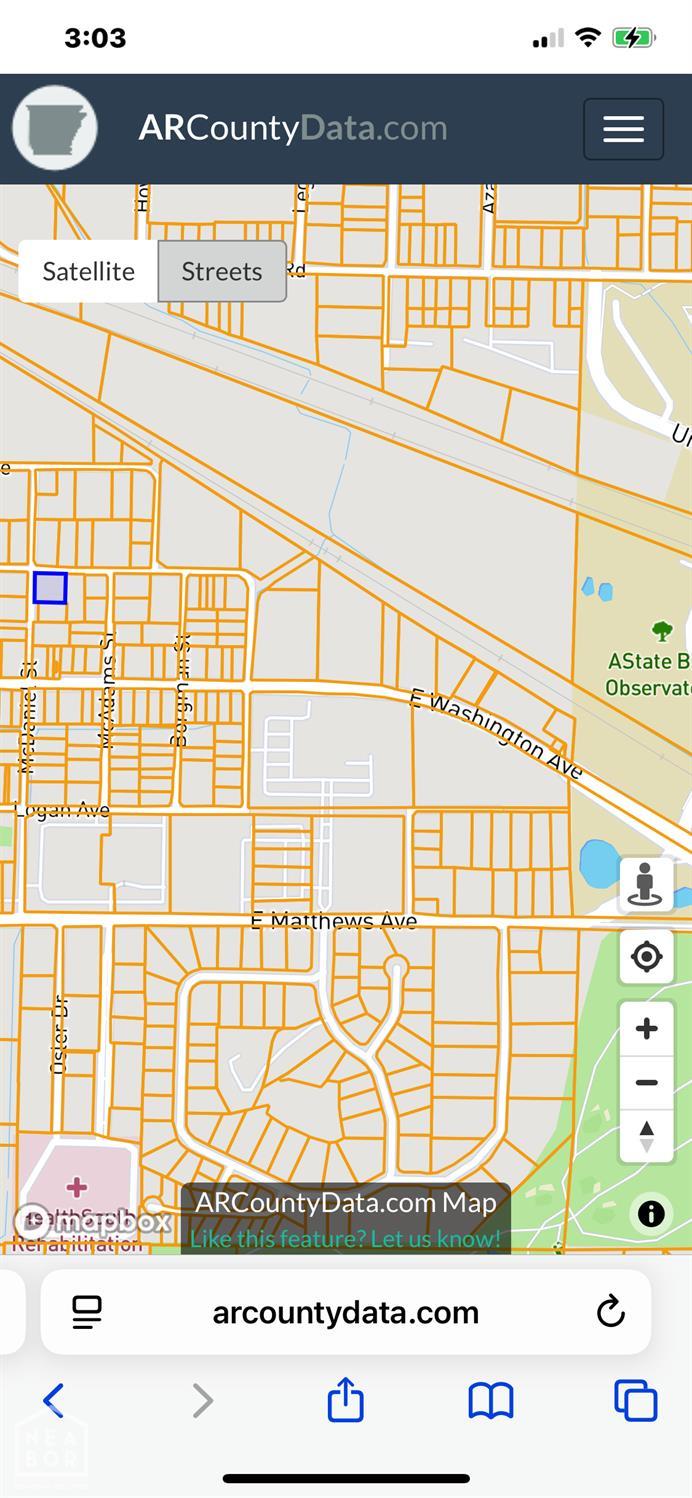Reload the page in Safari

(x=610, y=1312)
